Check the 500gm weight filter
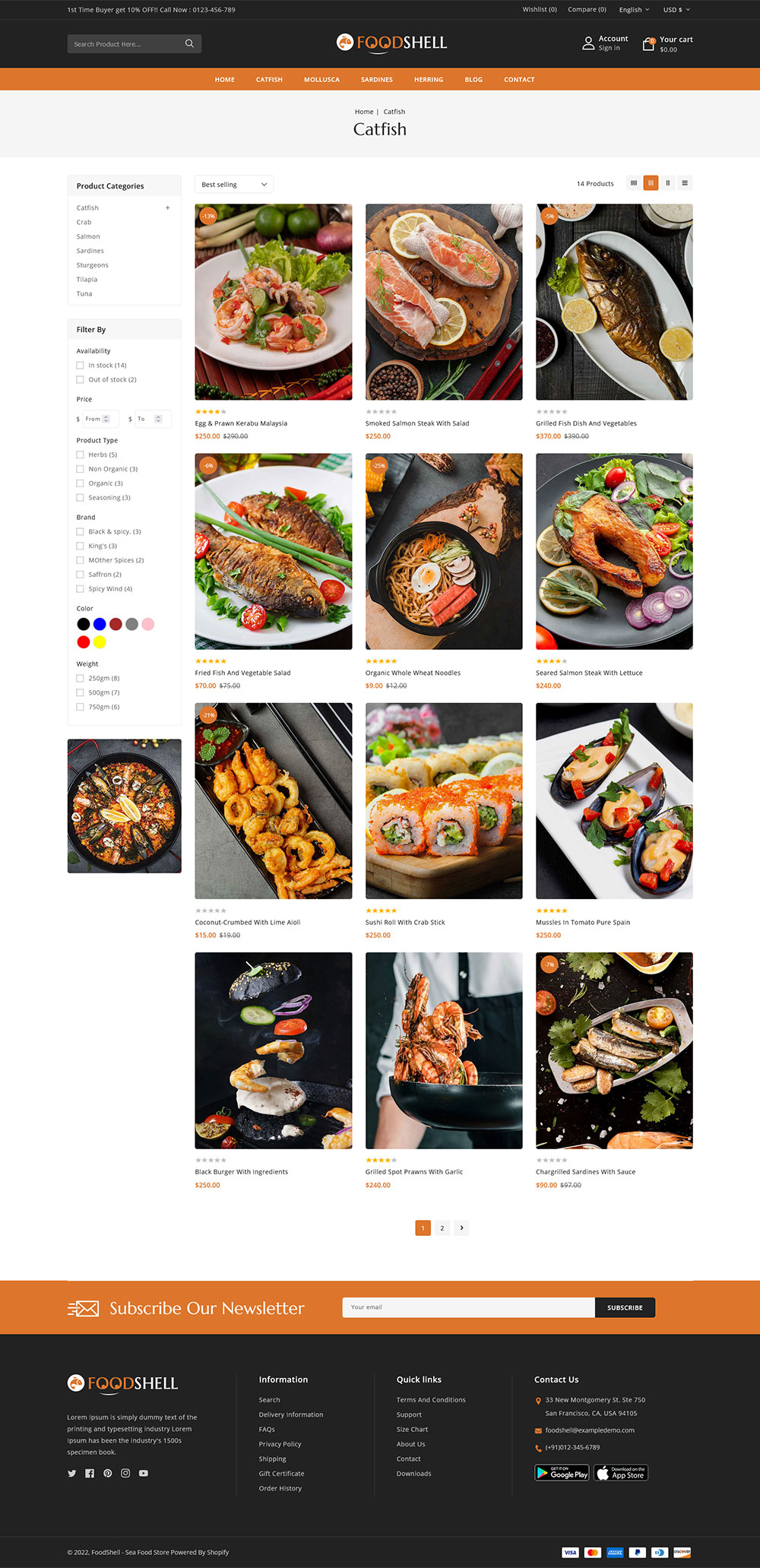This screenshot has width=760, height=1568. [x=81, y=693]
